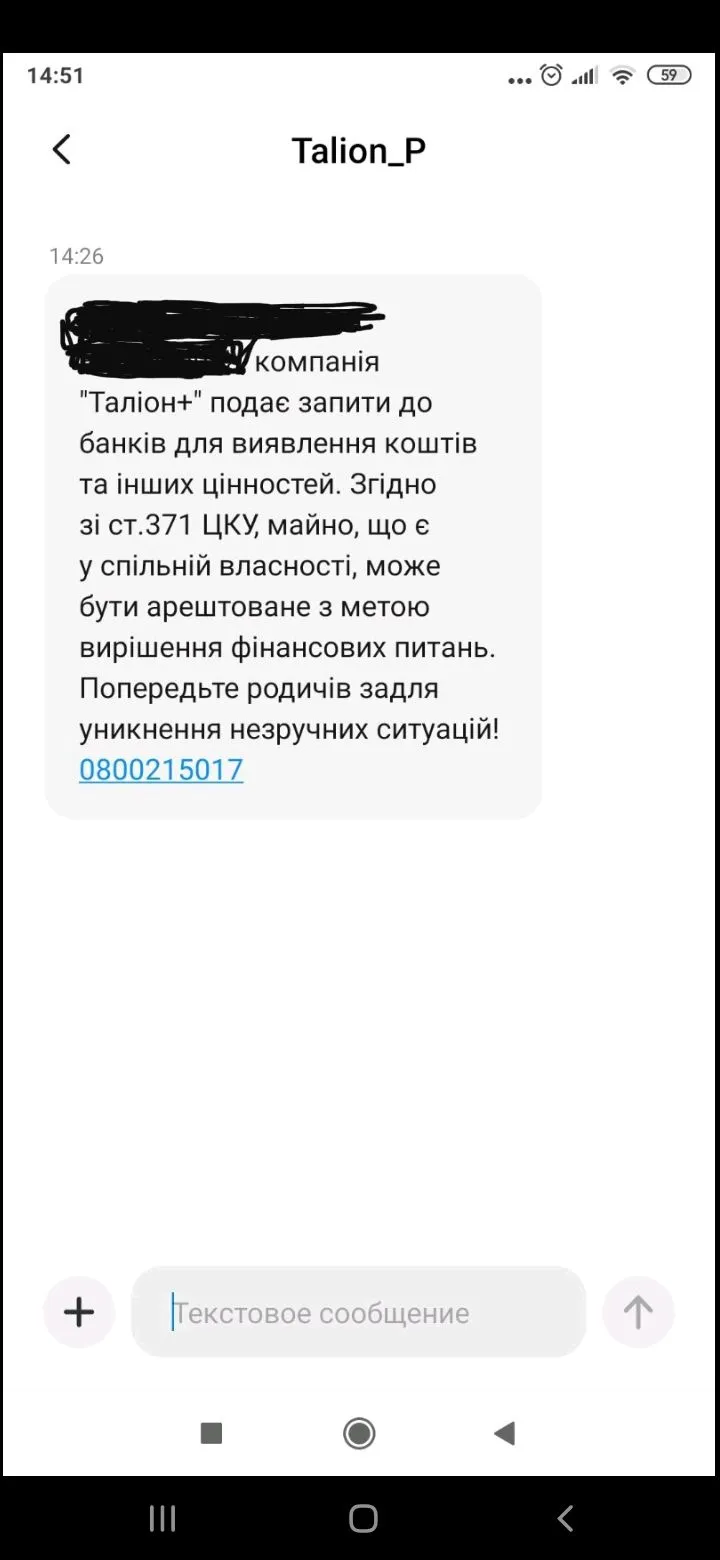Image resolution: width=720 pixels, height=1560 pixels.
Task: Open attachments with the plus button
Action: pos(79,1312)
